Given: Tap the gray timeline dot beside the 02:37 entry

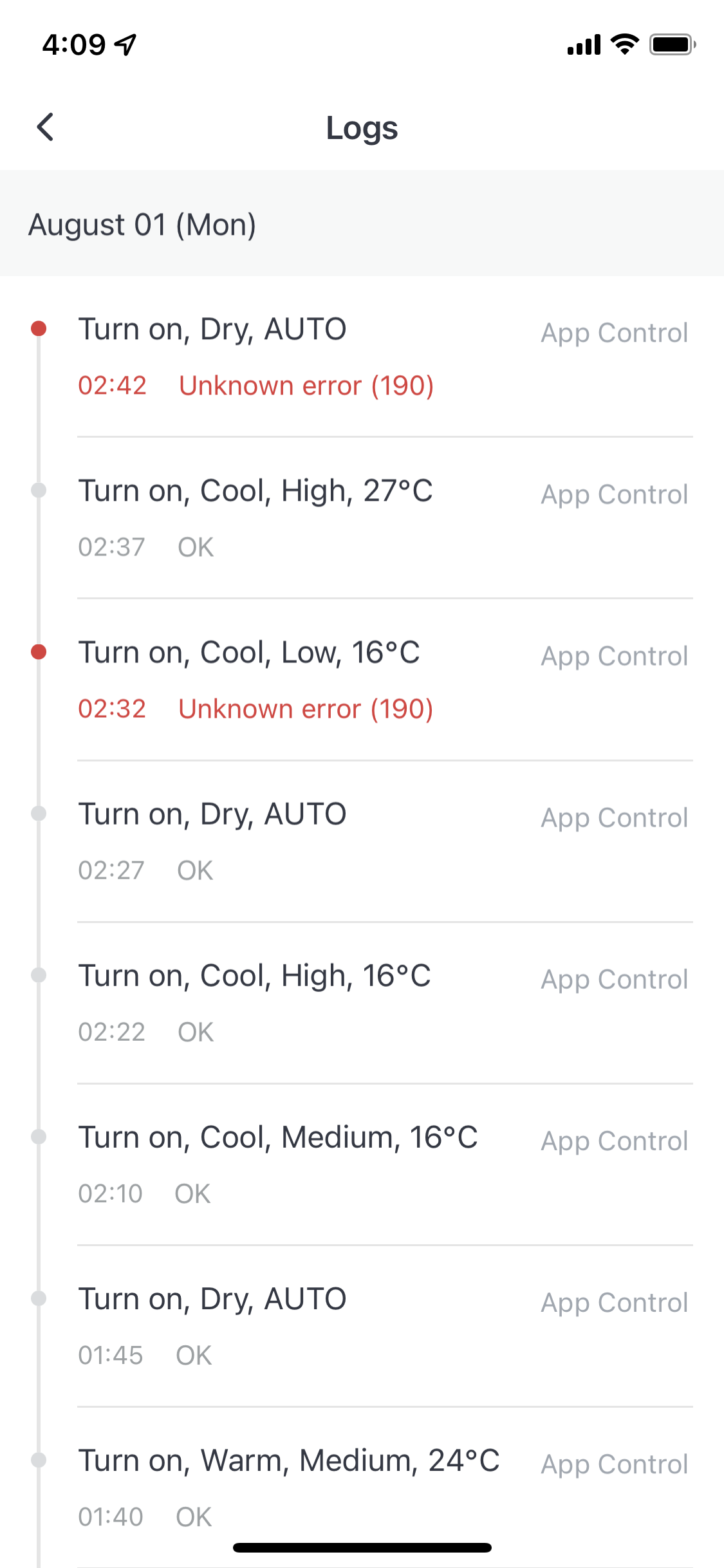Looking at the screenshot, I should click(39, 490).
